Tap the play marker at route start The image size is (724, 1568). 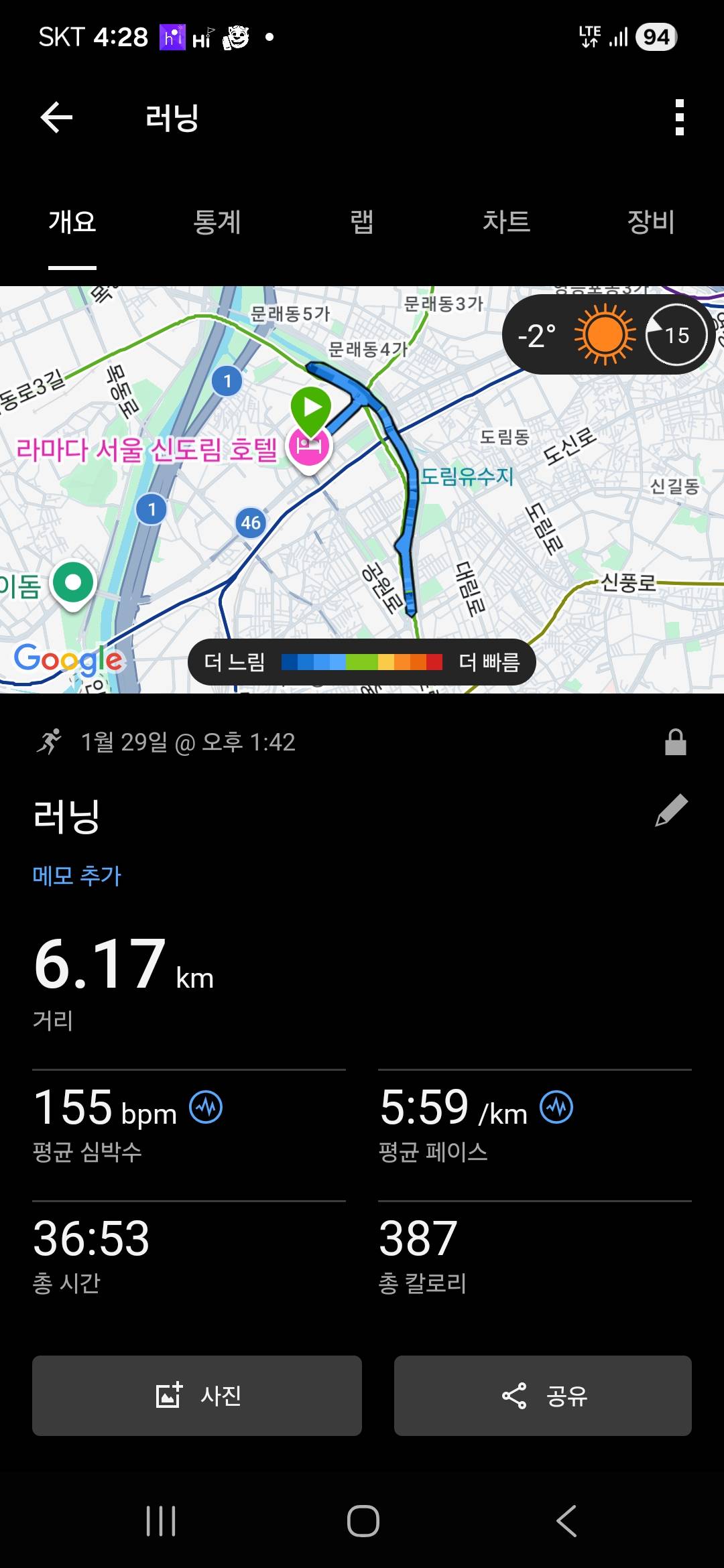(x=310, y=405)
